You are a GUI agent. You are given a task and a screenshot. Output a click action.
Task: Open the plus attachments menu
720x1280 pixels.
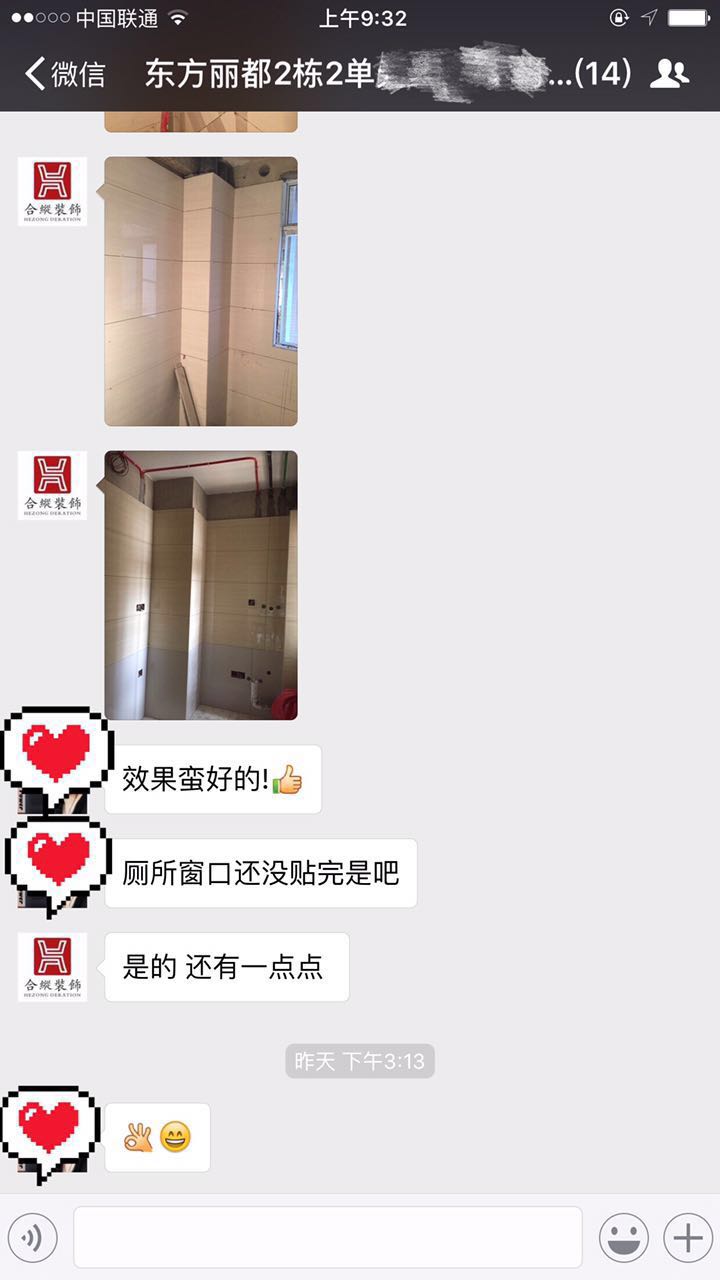pos(687,1238)
